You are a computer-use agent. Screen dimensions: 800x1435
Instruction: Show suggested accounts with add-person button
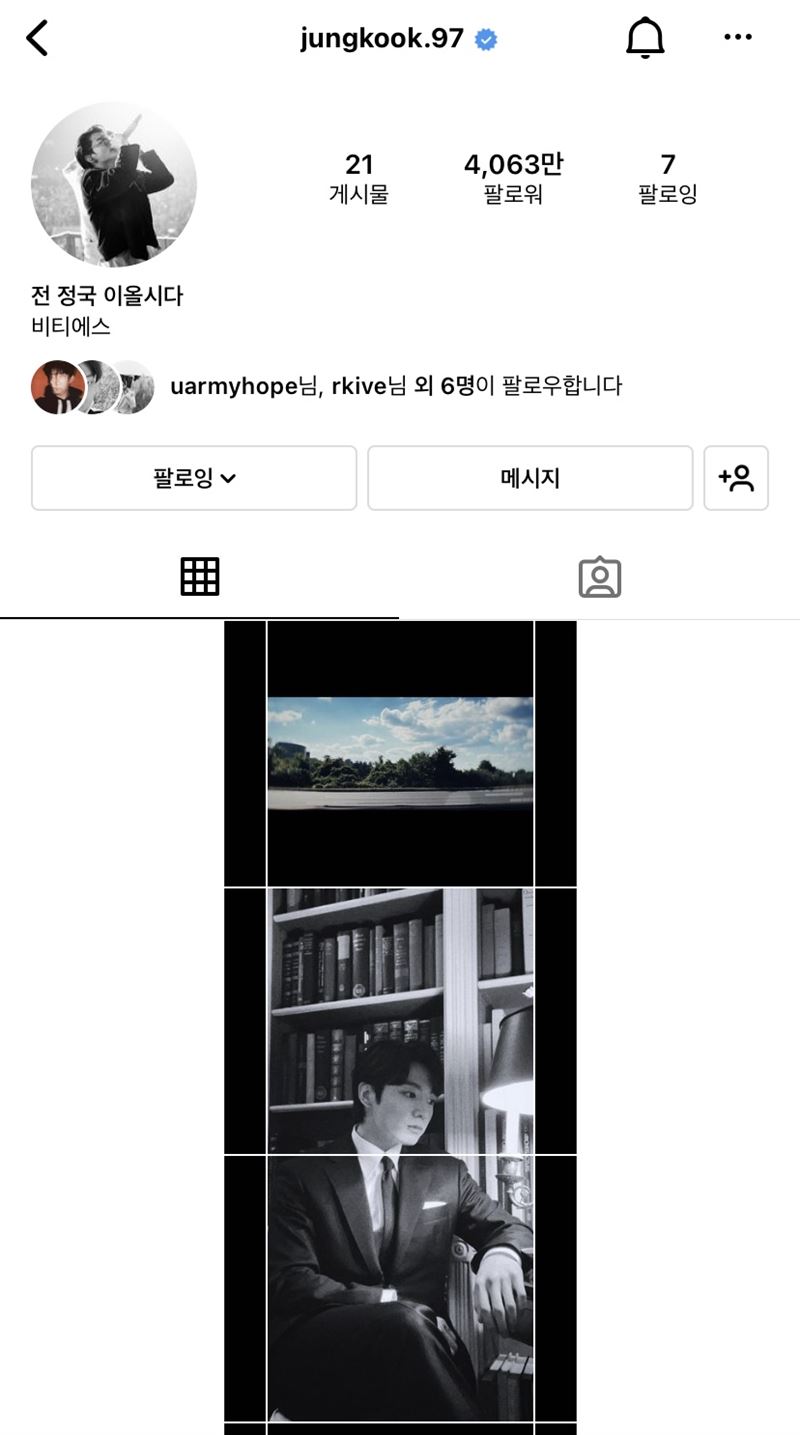736,478
